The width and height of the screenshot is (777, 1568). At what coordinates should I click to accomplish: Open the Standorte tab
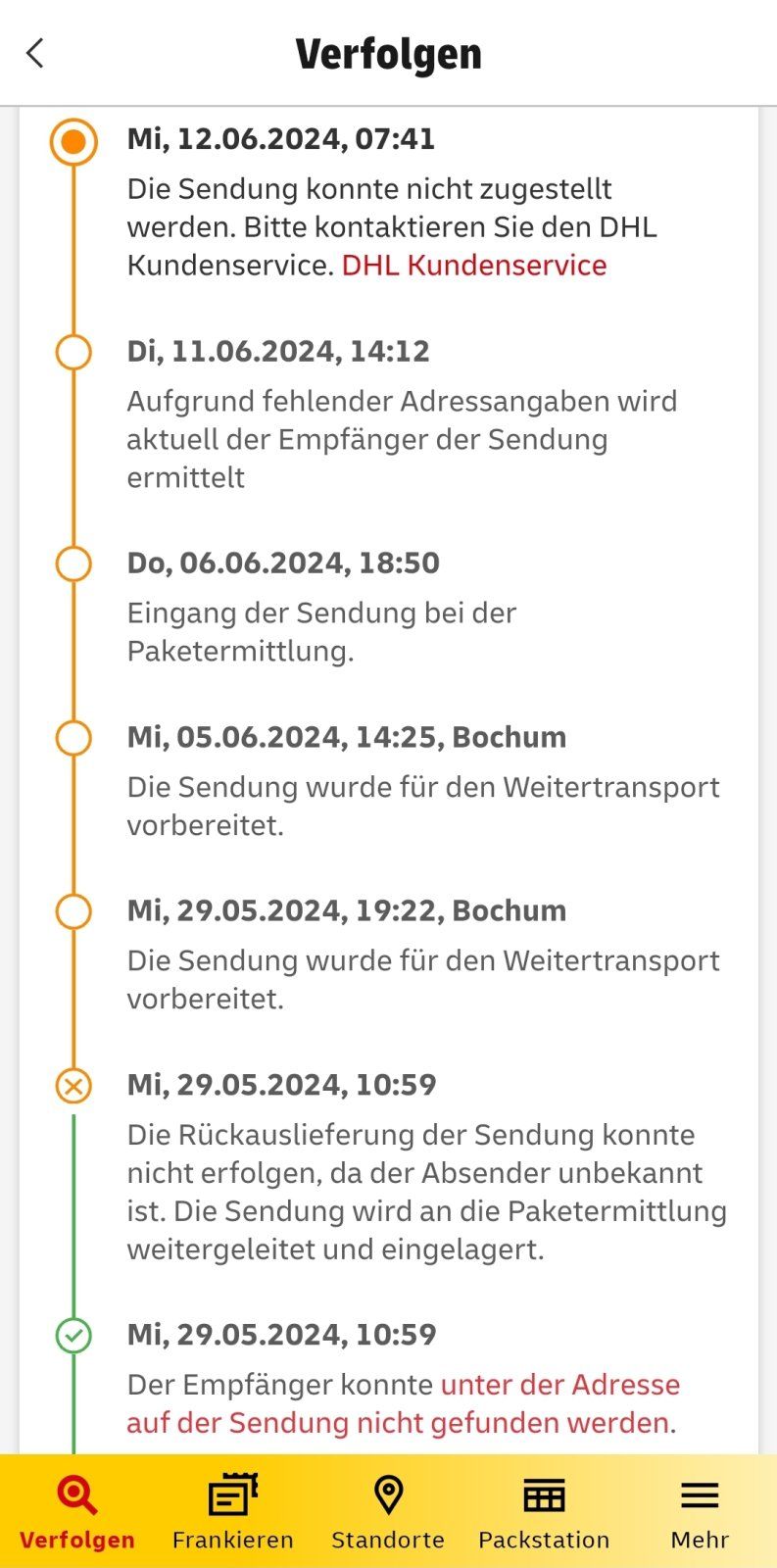click(388, 1512)
